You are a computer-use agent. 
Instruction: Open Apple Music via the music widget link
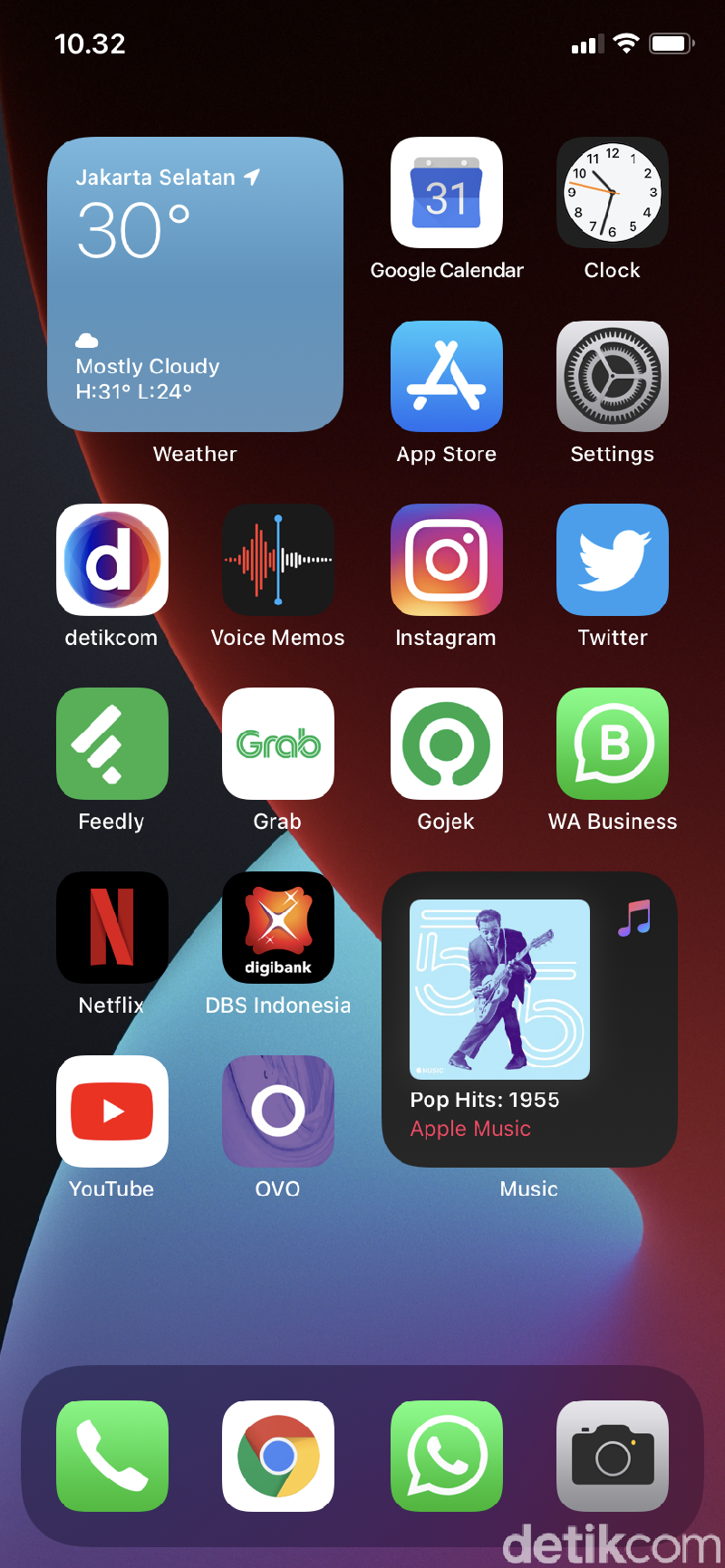470,1129
